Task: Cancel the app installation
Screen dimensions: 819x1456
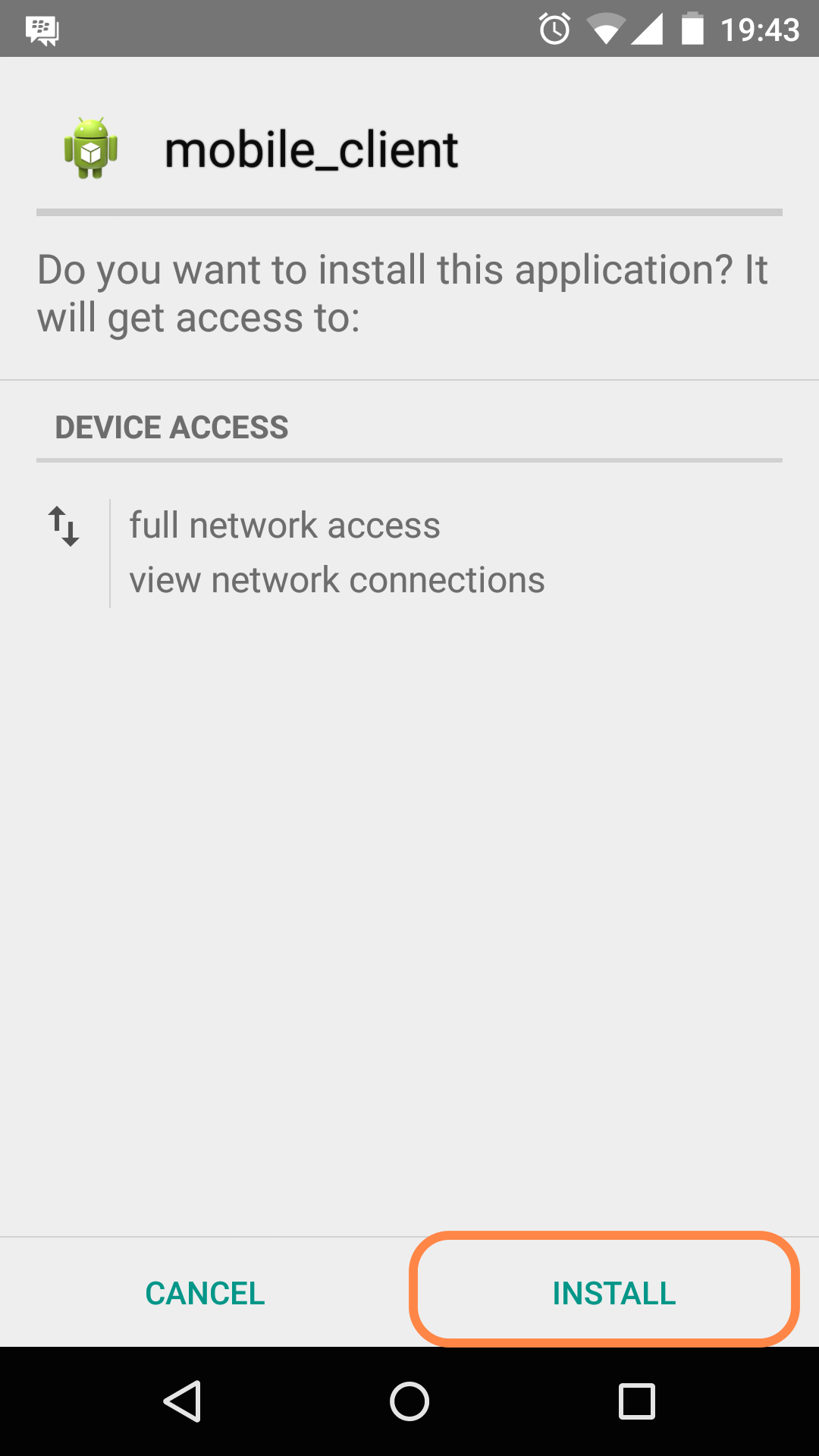Action: (205, 1293)
